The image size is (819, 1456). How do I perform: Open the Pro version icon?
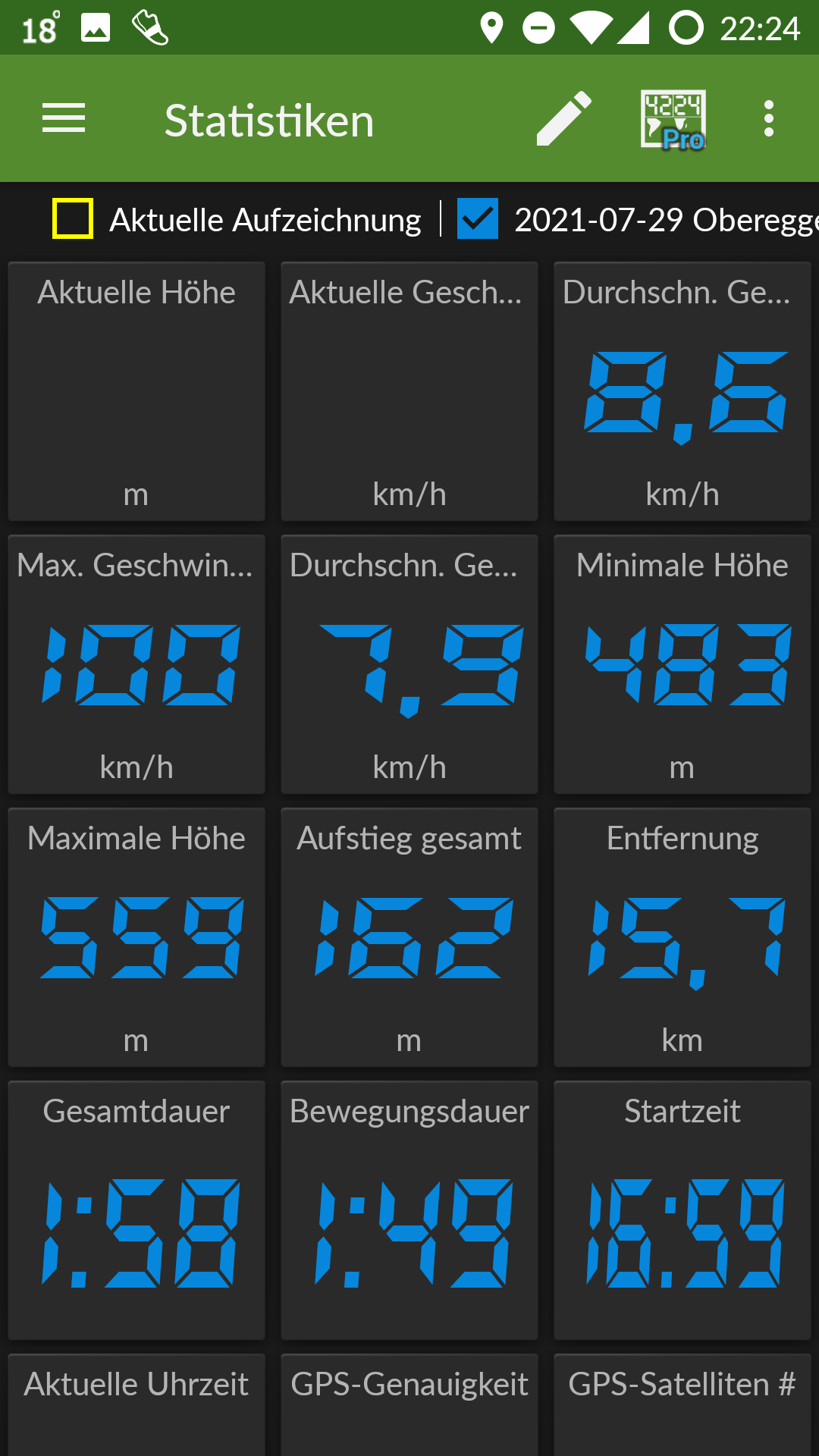coord(673,120)
